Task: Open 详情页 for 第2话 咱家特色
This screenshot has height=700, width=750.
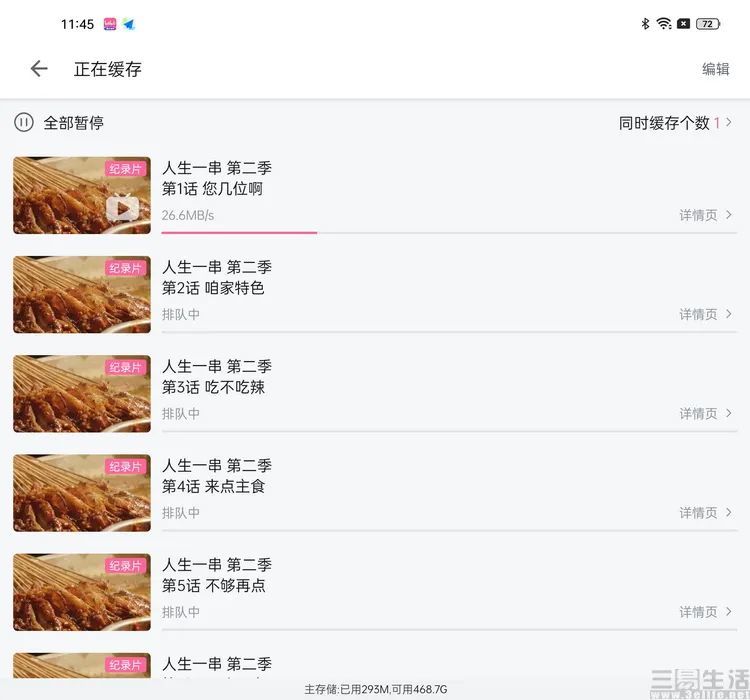Action: click(705, 314)
